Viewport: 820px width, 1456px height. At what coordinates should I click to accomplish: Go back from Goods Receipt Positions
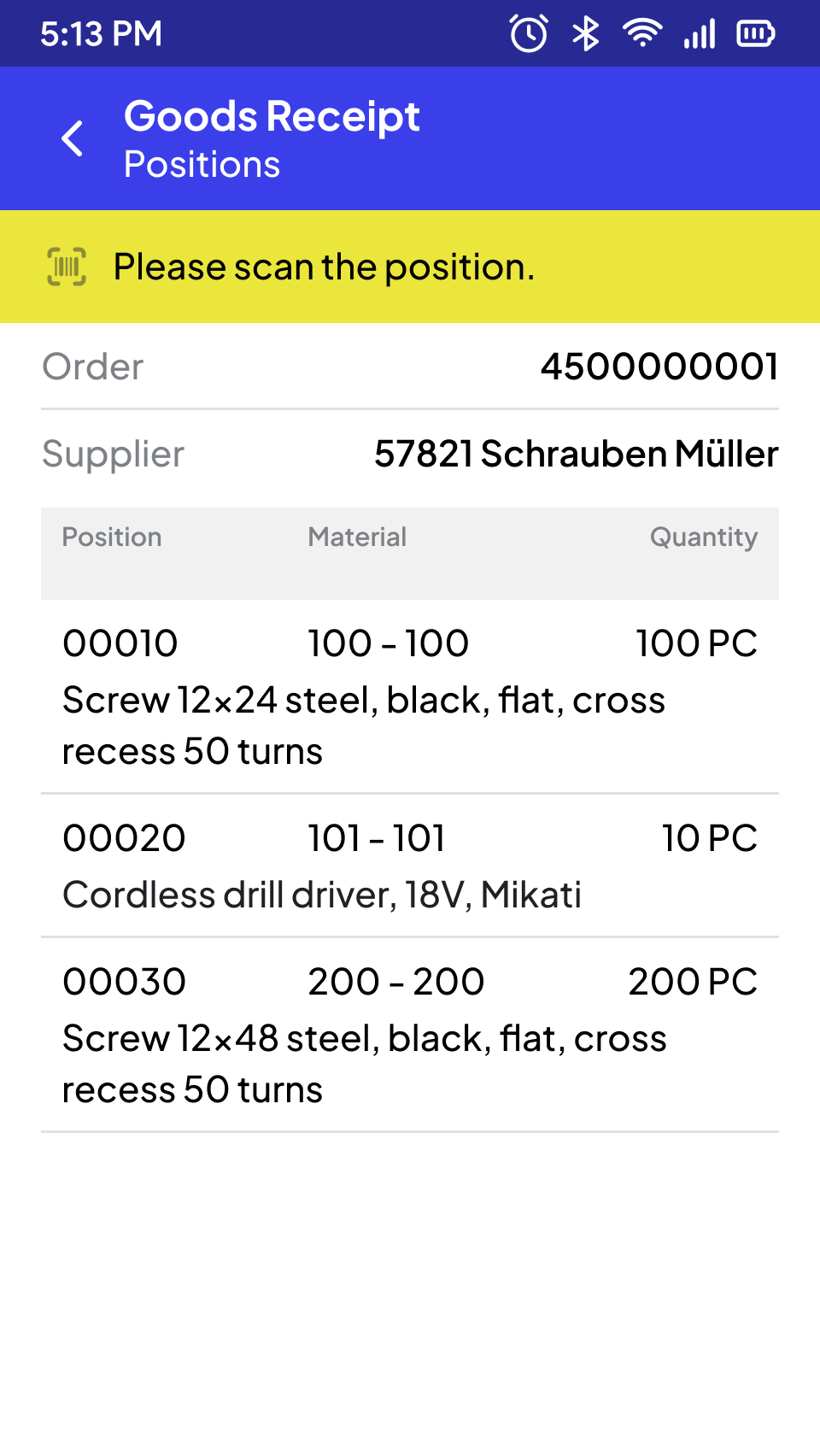click(73, 138)
